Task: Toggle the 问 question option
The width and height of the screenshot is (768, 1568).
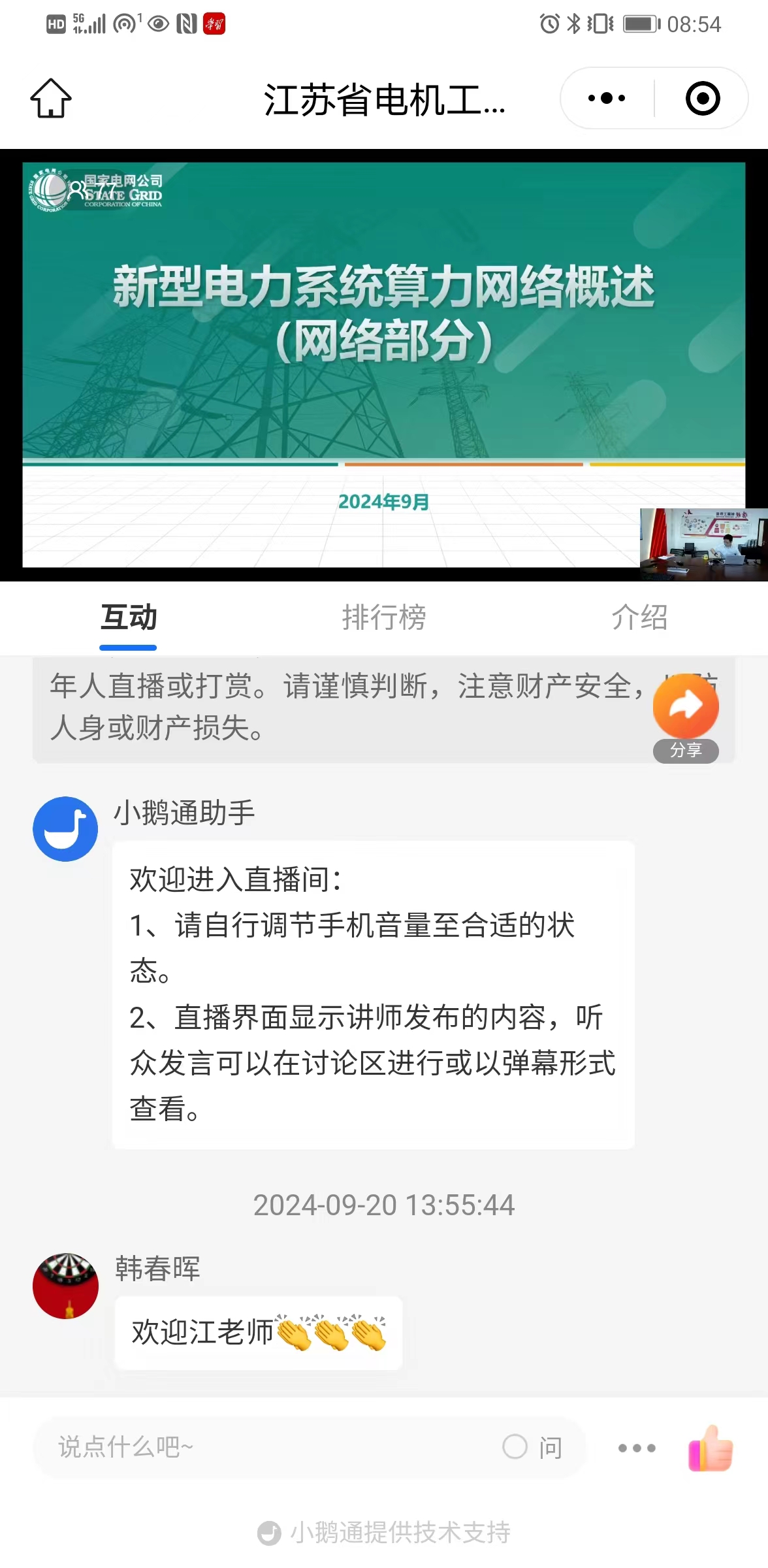Action: tap(532, 1447)
